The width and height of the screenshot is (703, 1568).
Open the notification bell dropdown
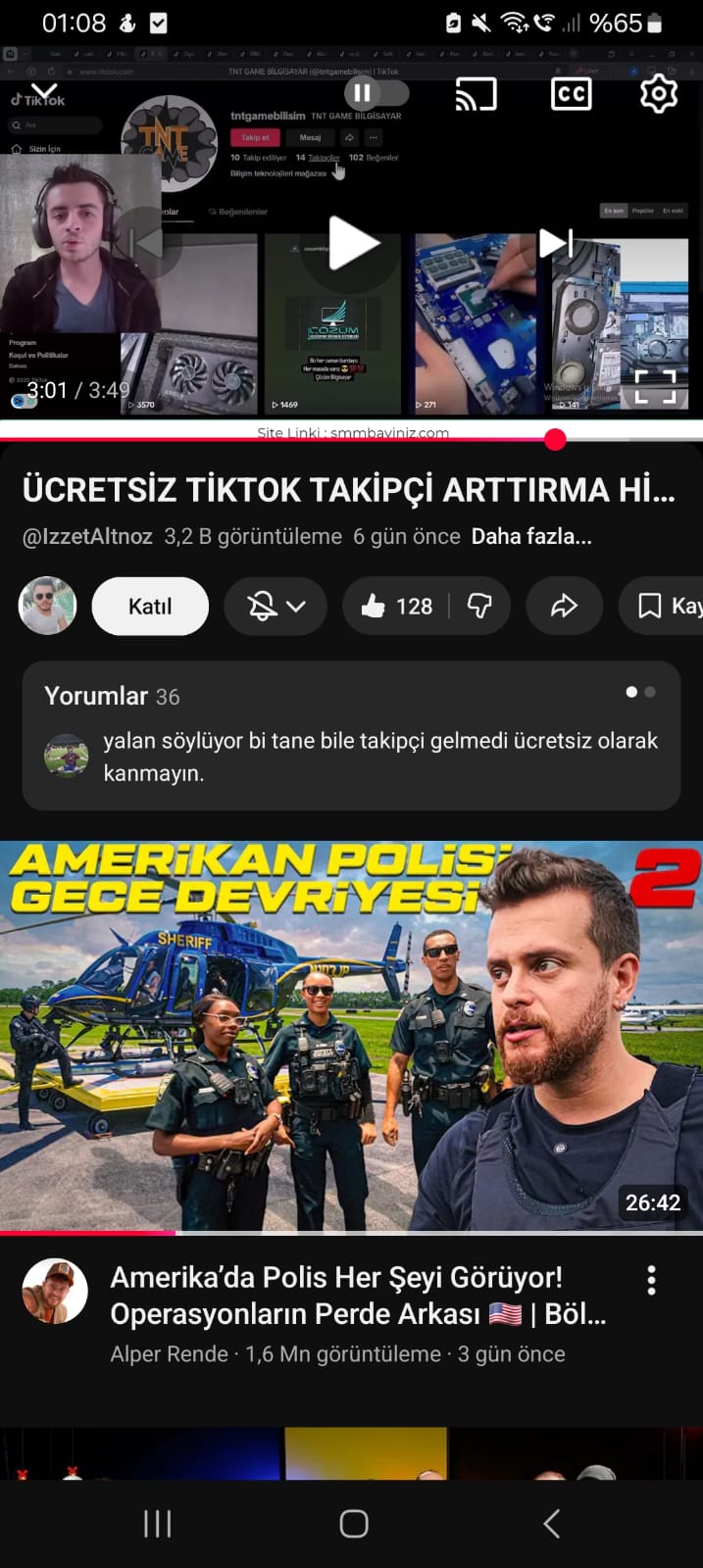[276, 607]
